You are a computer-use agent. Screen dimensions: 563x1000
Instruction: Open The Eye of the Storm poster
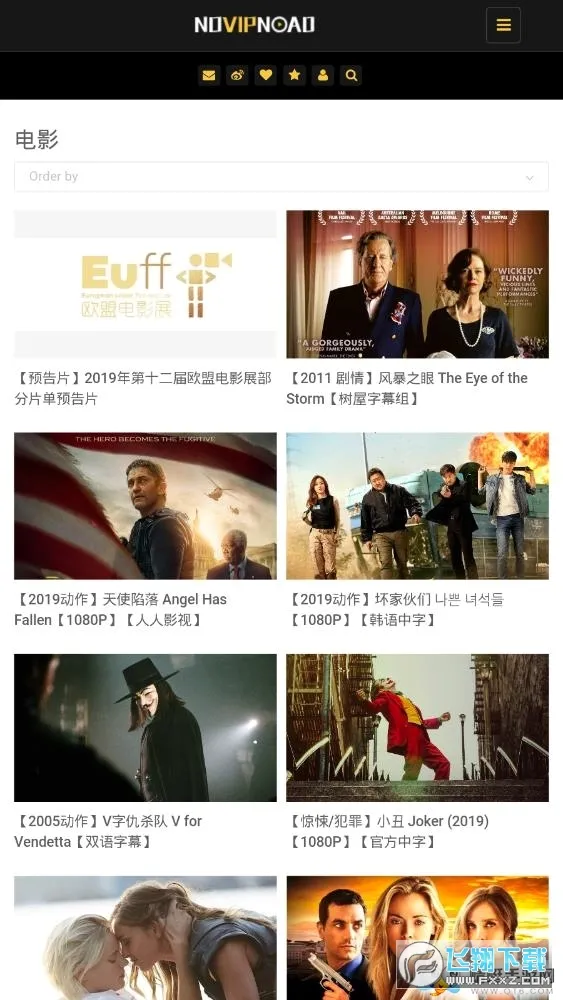click(418, 284)
